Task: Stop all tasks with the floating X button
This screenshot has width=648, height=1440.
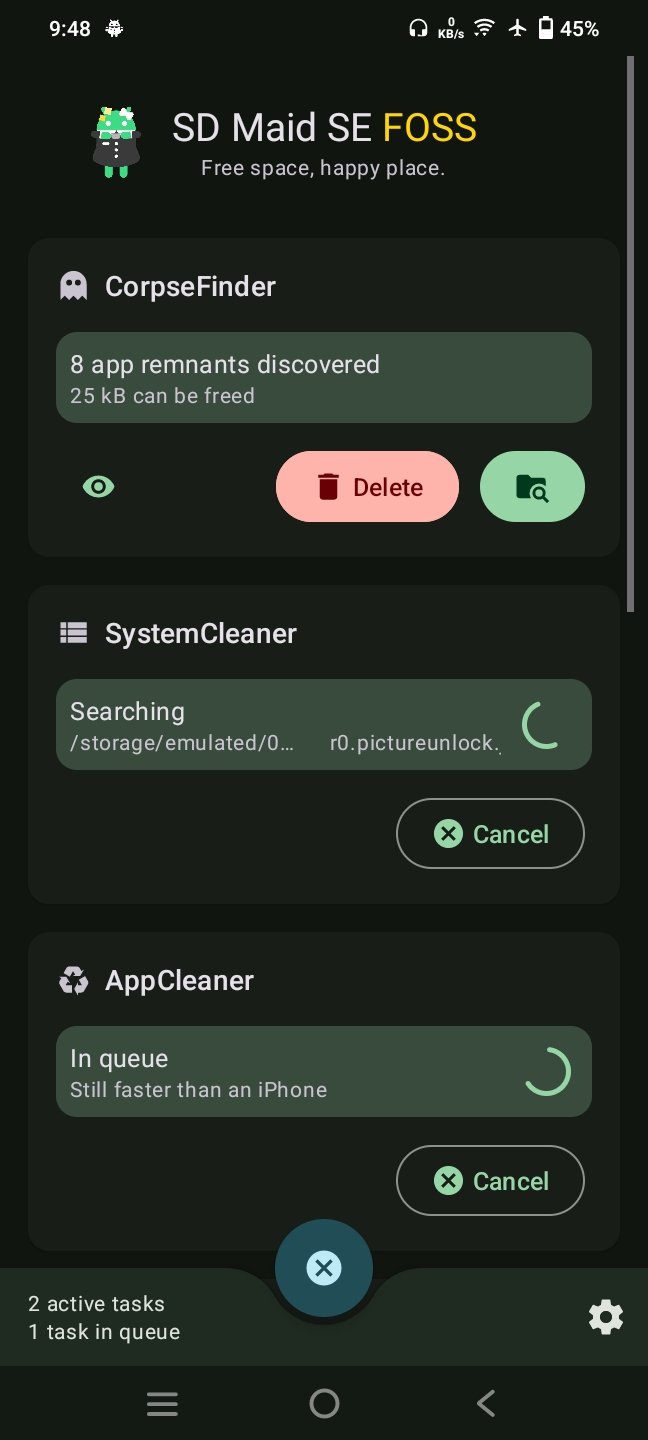Action: (x=324, y=1269)
